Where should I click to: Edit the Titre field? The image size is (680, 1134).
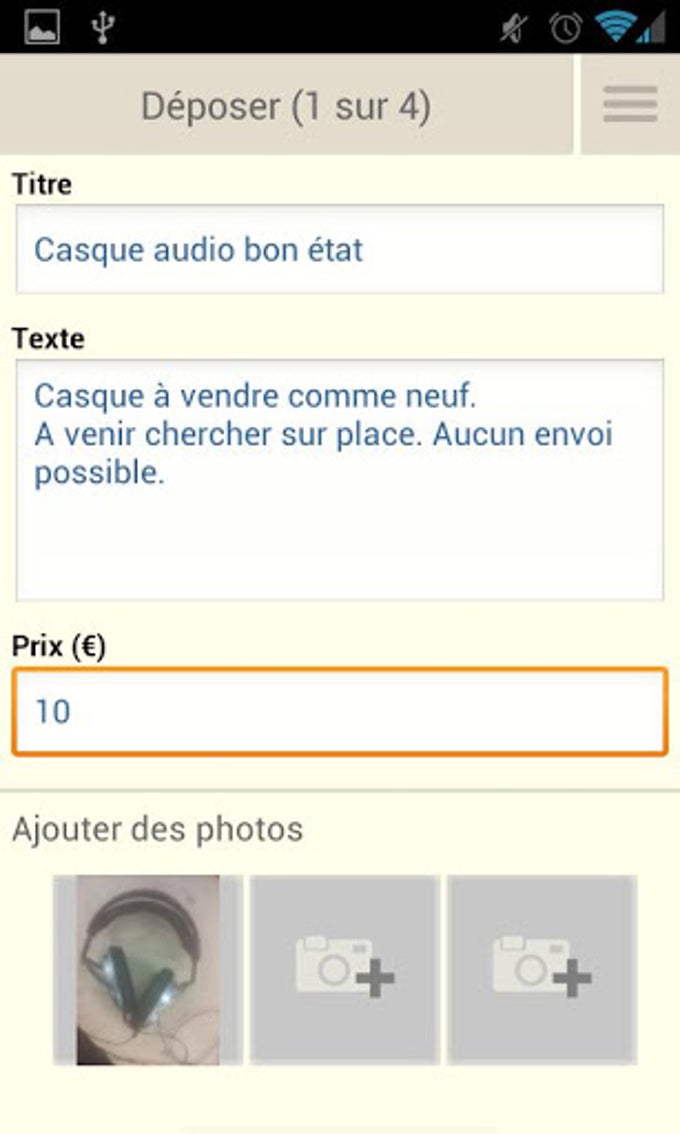pyautogui.click(x=339, y=249)
